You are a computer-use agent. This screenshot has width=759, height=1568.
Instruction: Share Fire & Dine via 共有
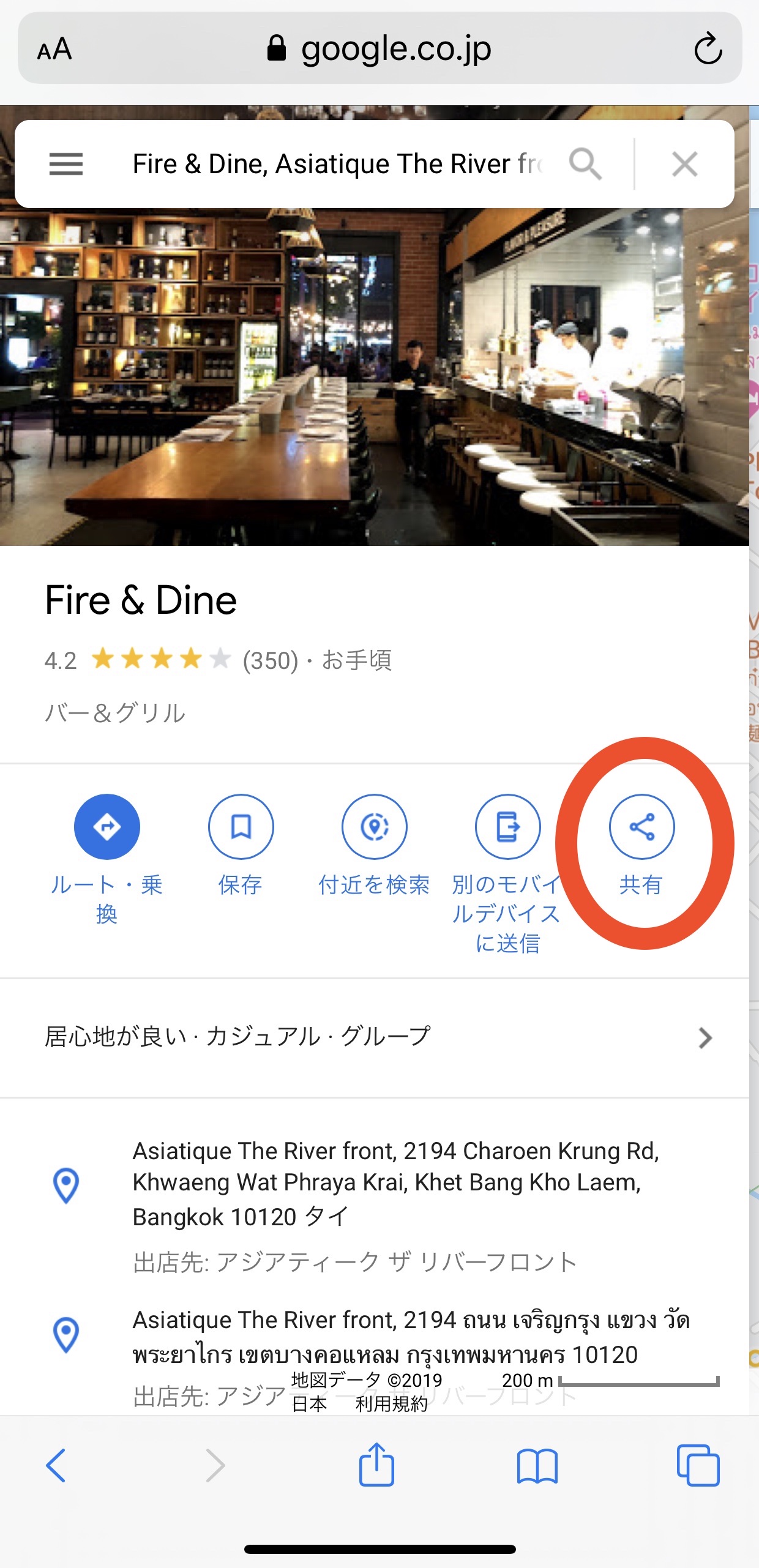[641, 827]
